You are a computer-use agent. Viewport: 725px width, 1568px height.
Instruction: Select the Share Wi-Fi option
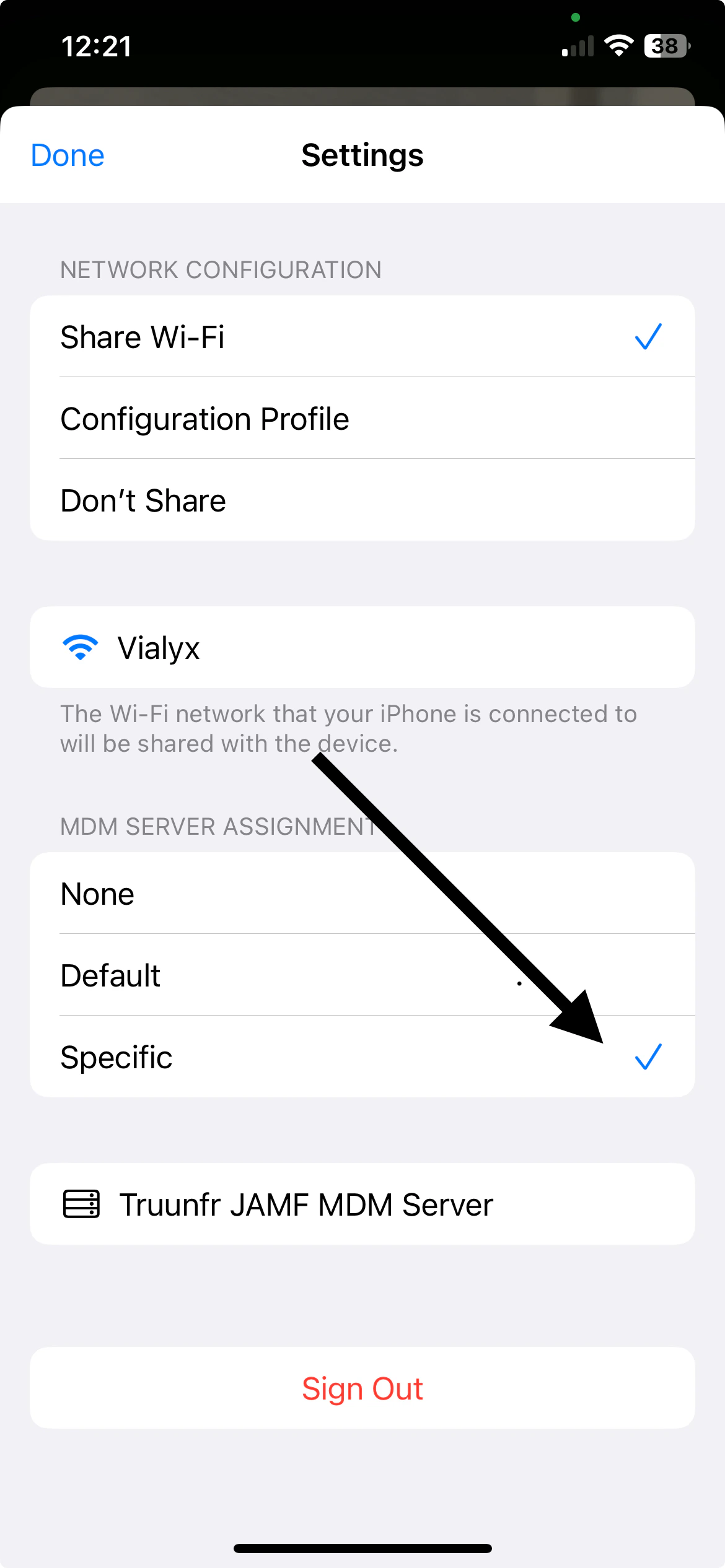tap(362, 337)
